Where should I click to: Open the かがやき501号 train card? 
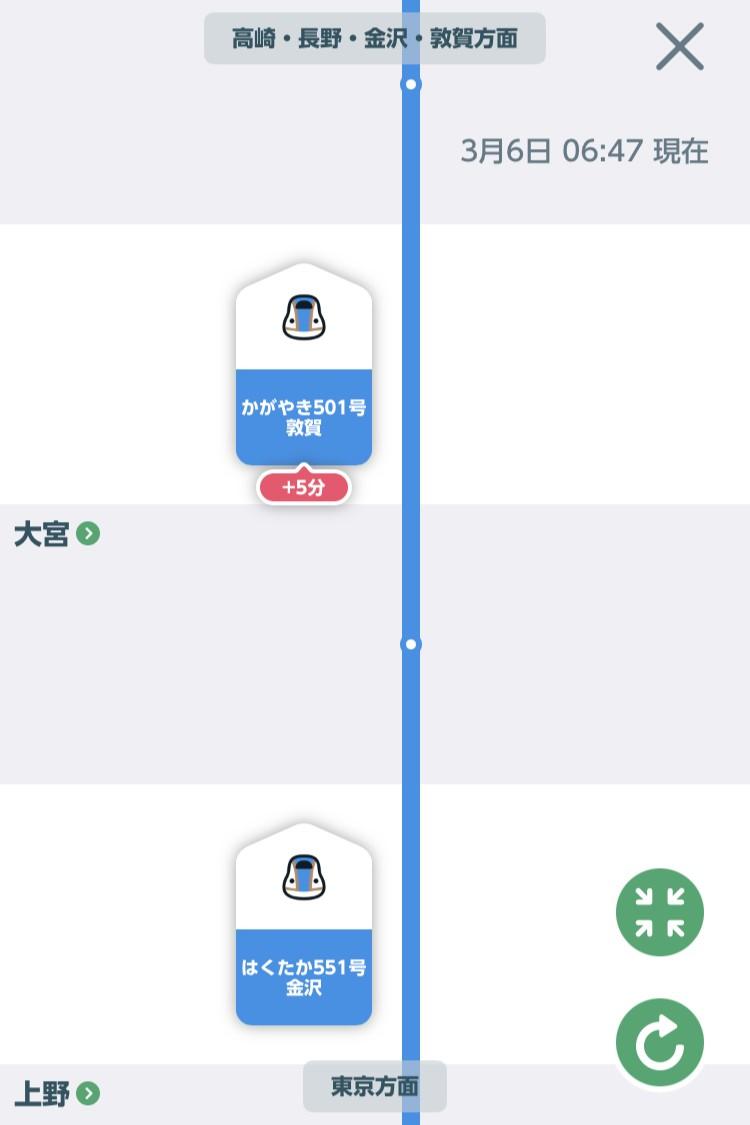[x=304, y=366]
